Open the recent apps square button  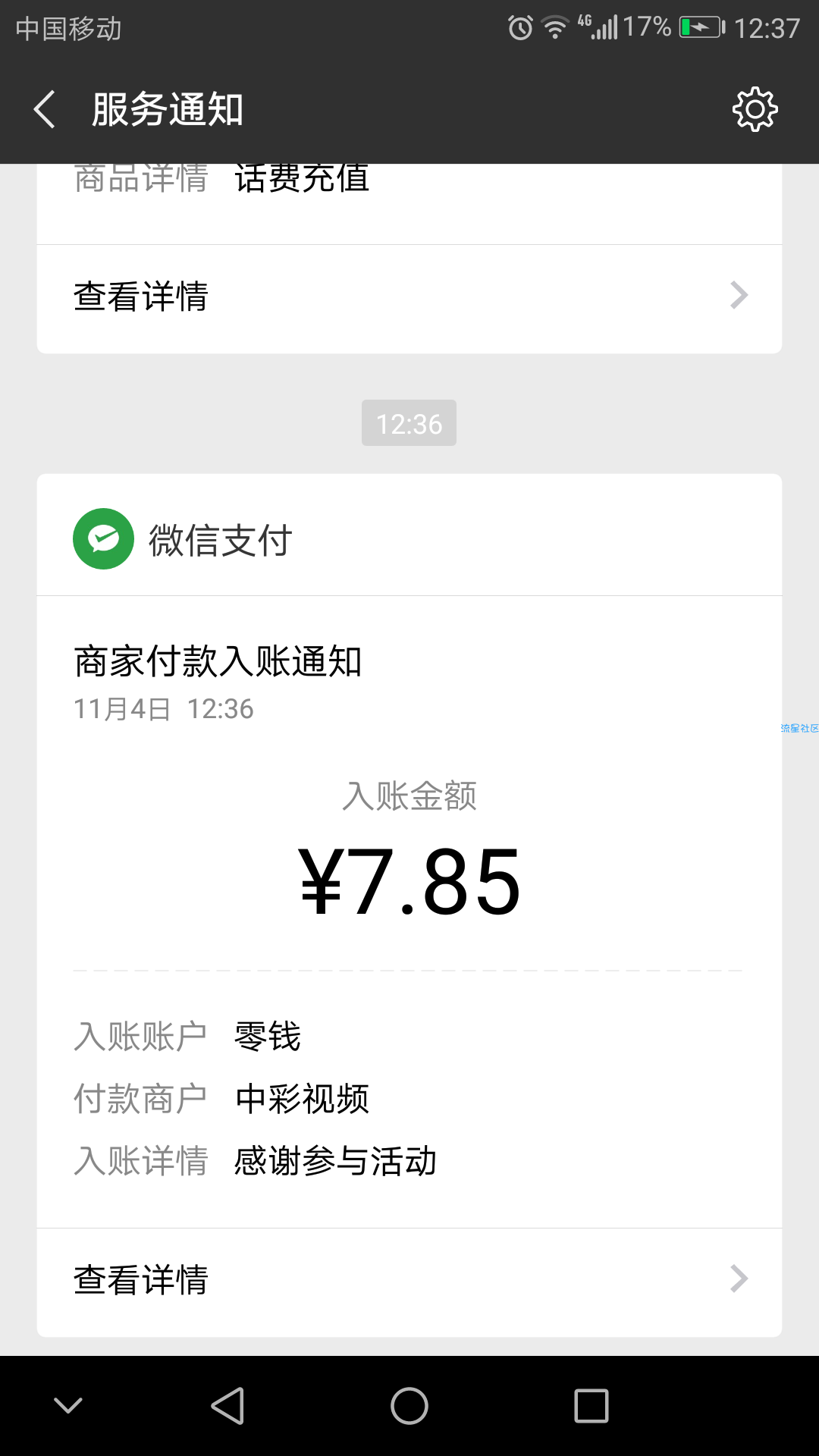(x=591, y=1406)
